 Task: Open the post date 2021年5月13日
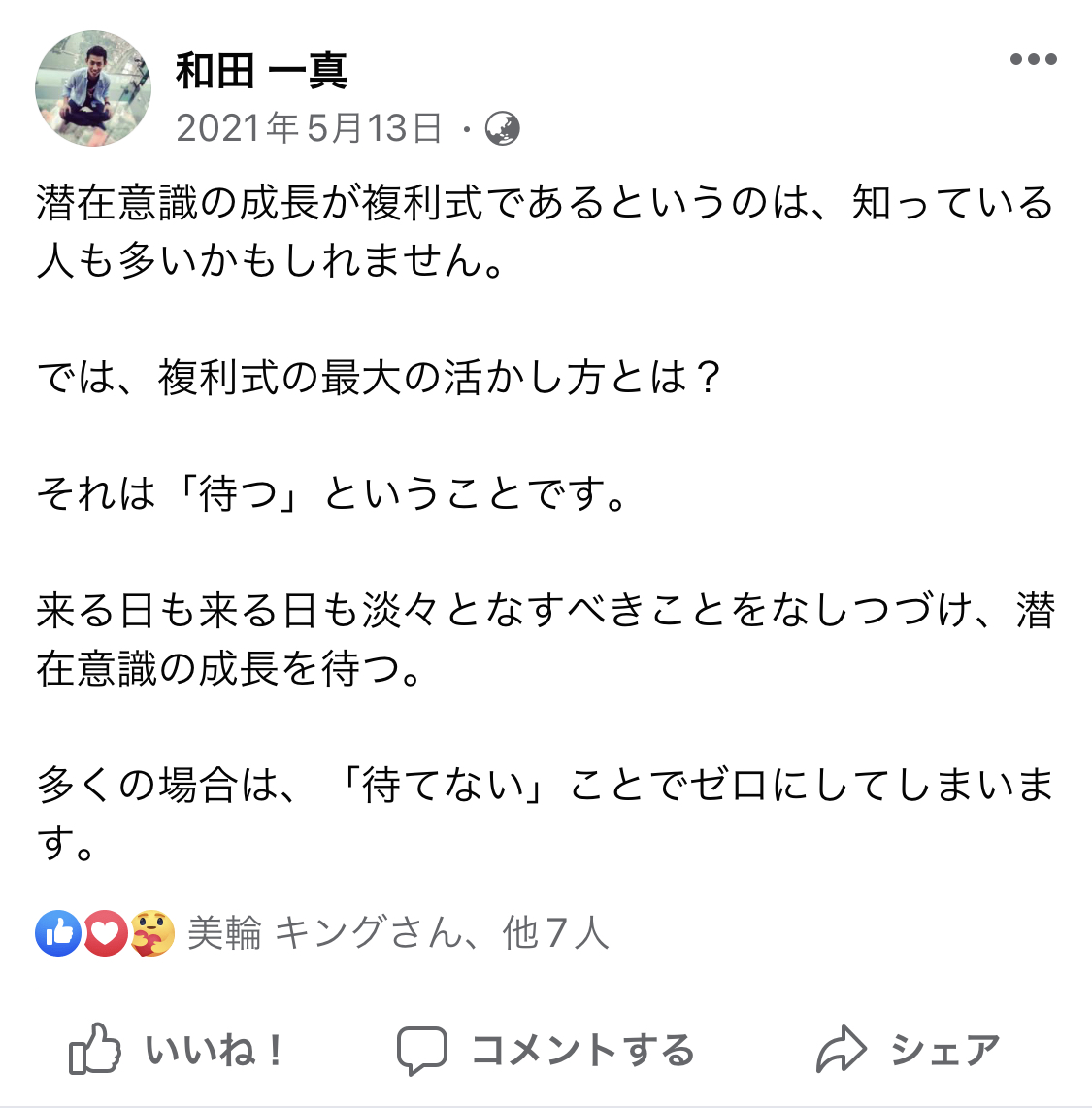(309, 128)
